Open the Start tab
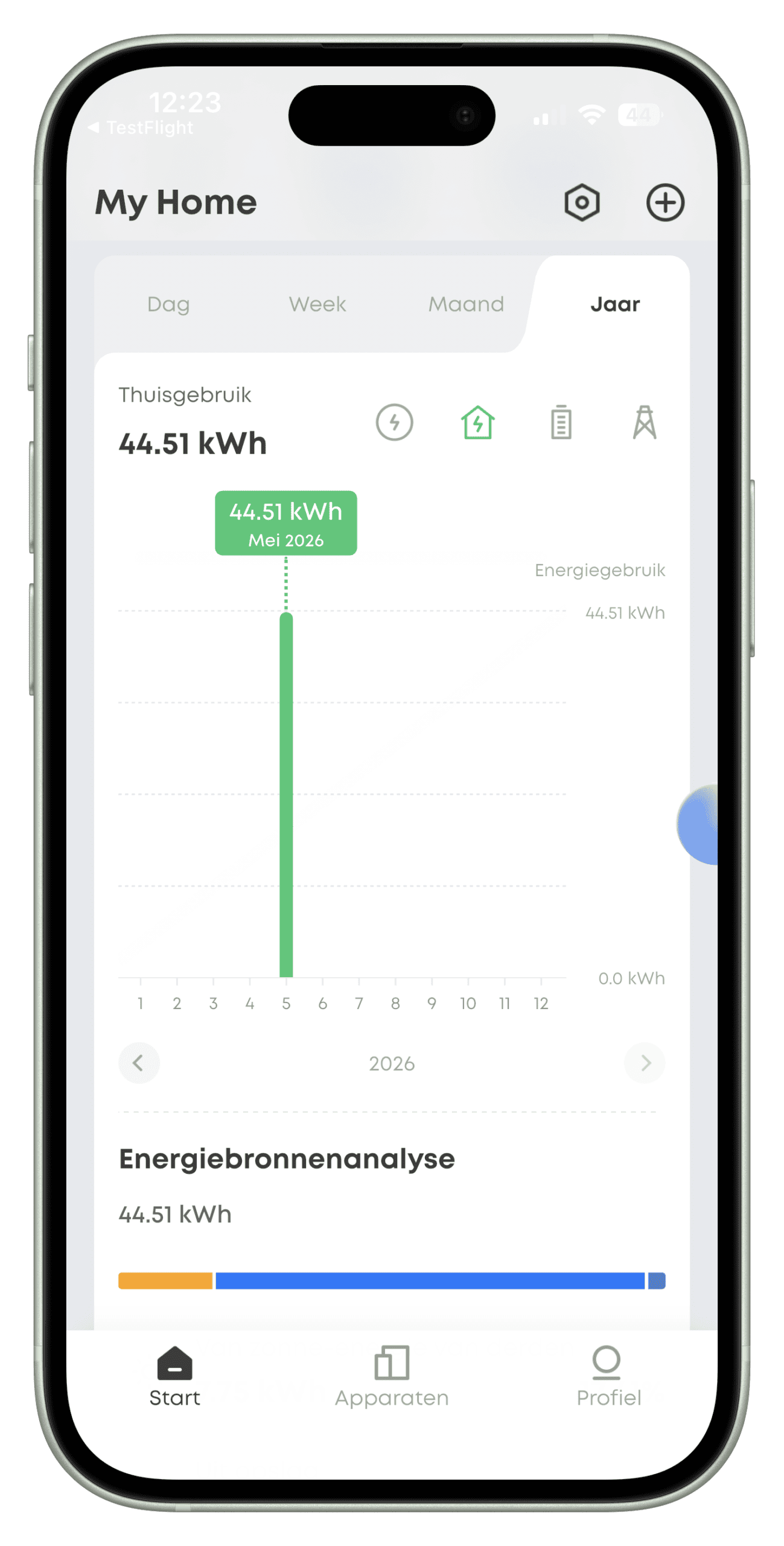The image size is (784, 1546). click(174, 1376)
